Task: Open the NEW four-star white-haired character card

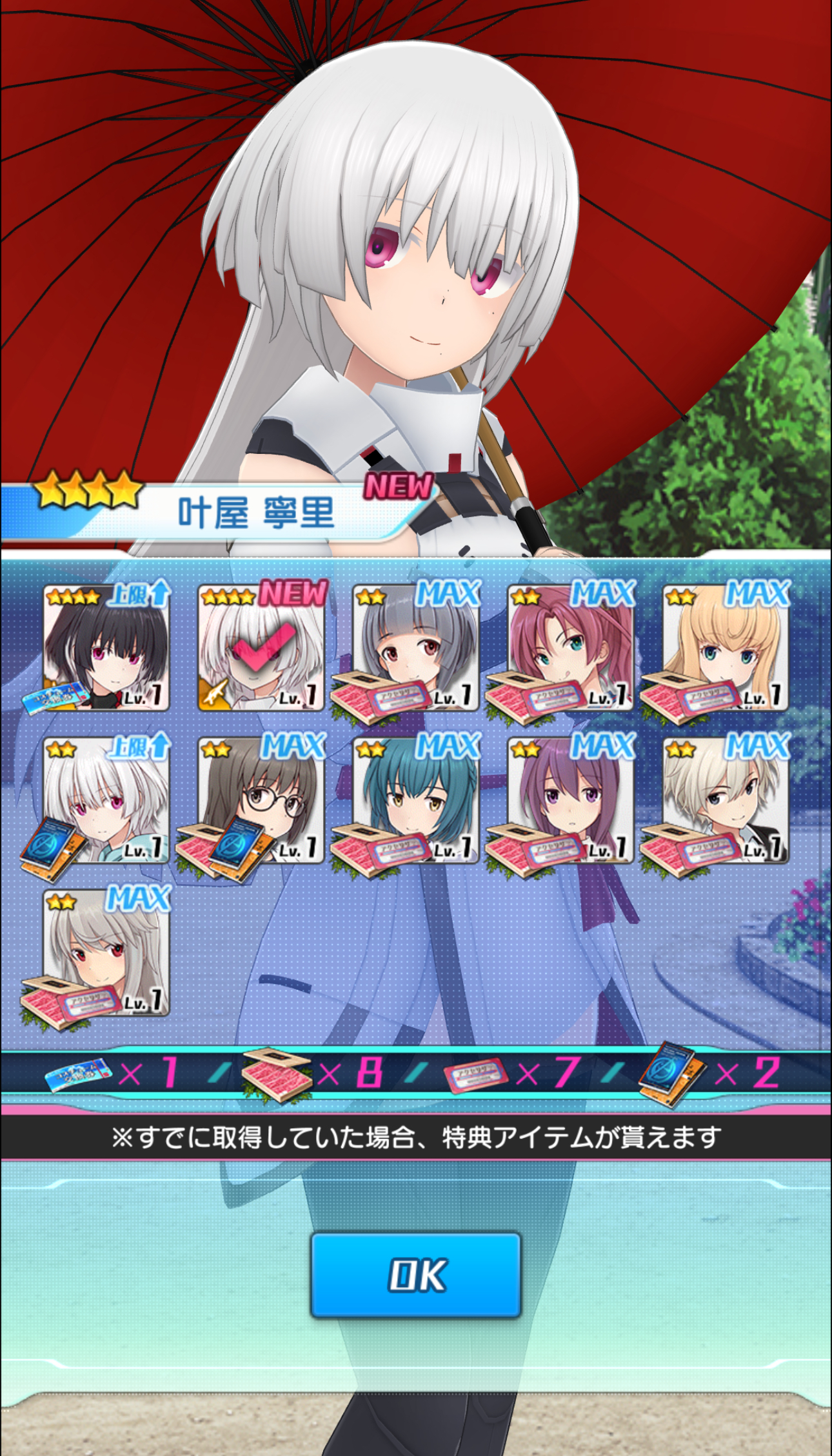Action: (x=261, y=648)
